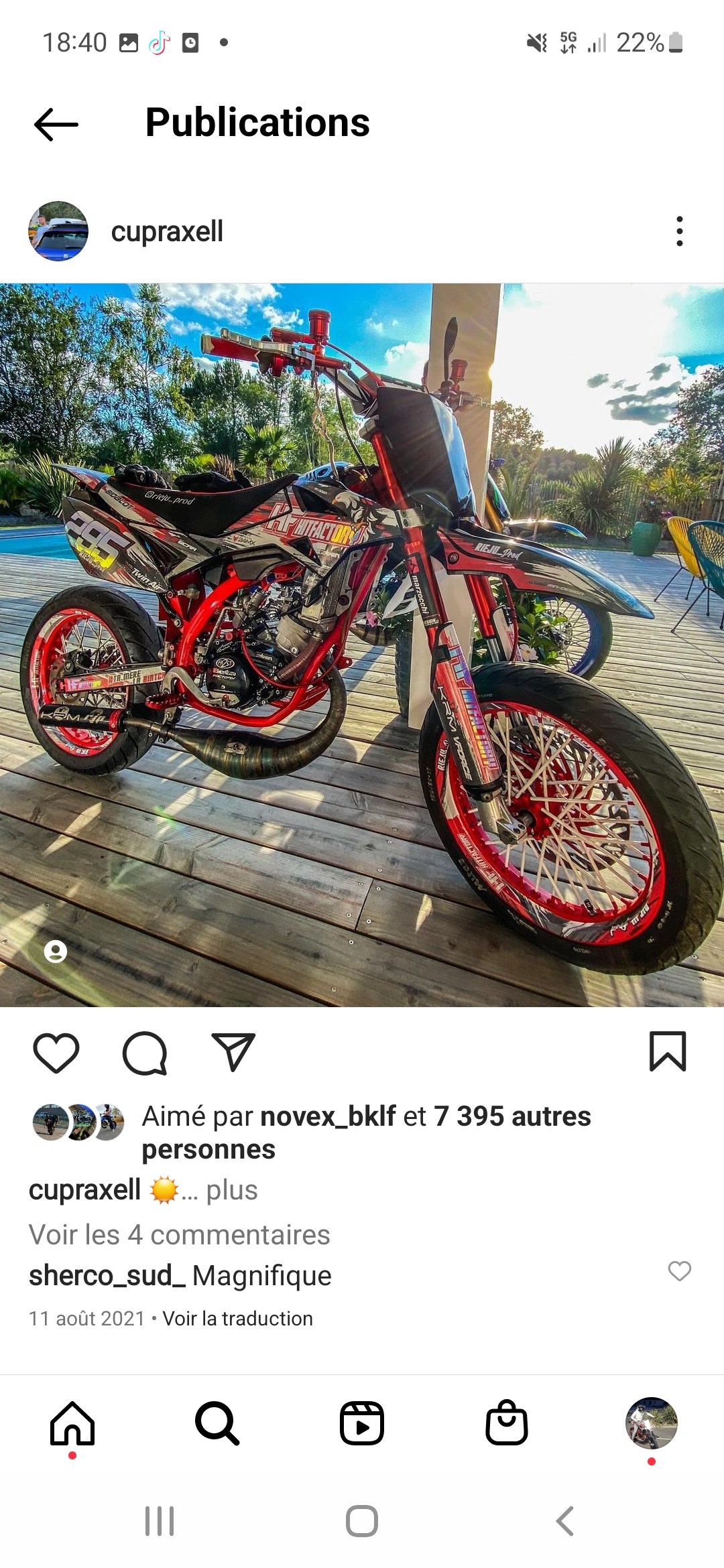Open the Shop tab
724x1568 pixels.
(507, 1423)
